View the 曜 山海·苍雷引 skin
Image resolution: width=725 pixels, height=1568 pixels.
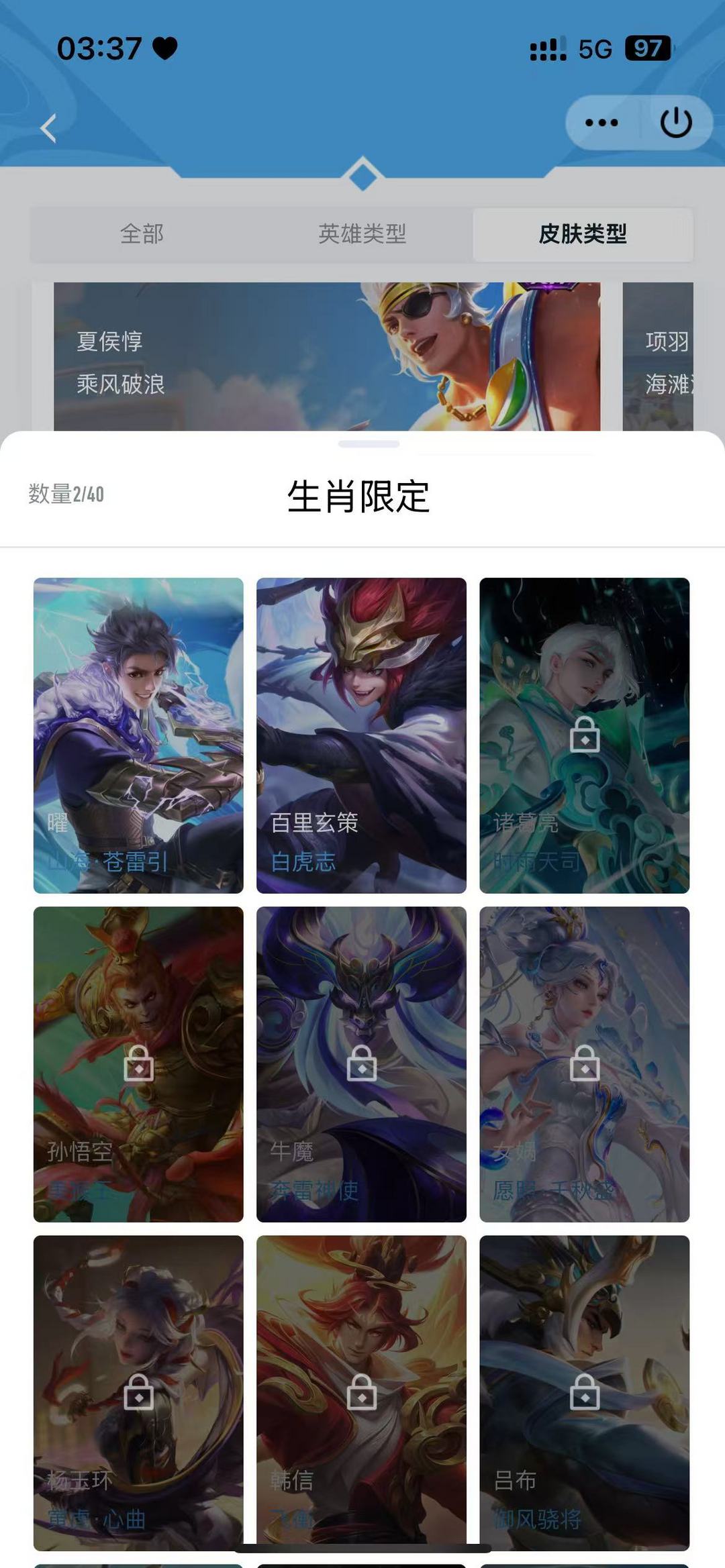(138, 735)
